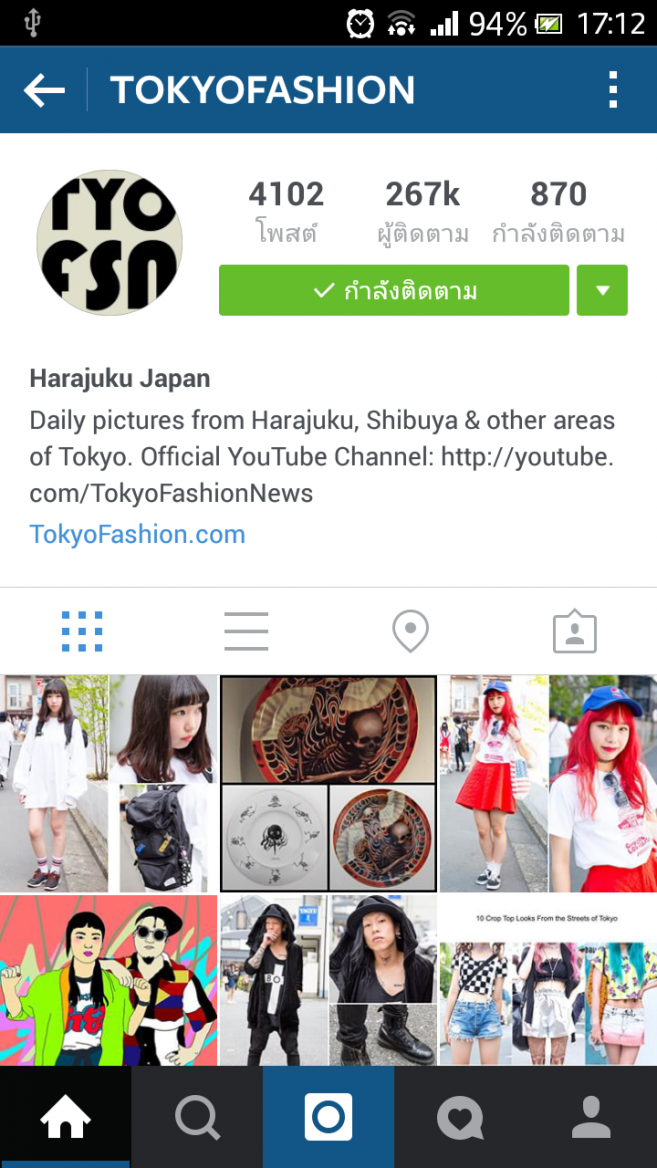Tap the green Following button
The width and height of the screenshot is (657, 1168).
[394, 291]
